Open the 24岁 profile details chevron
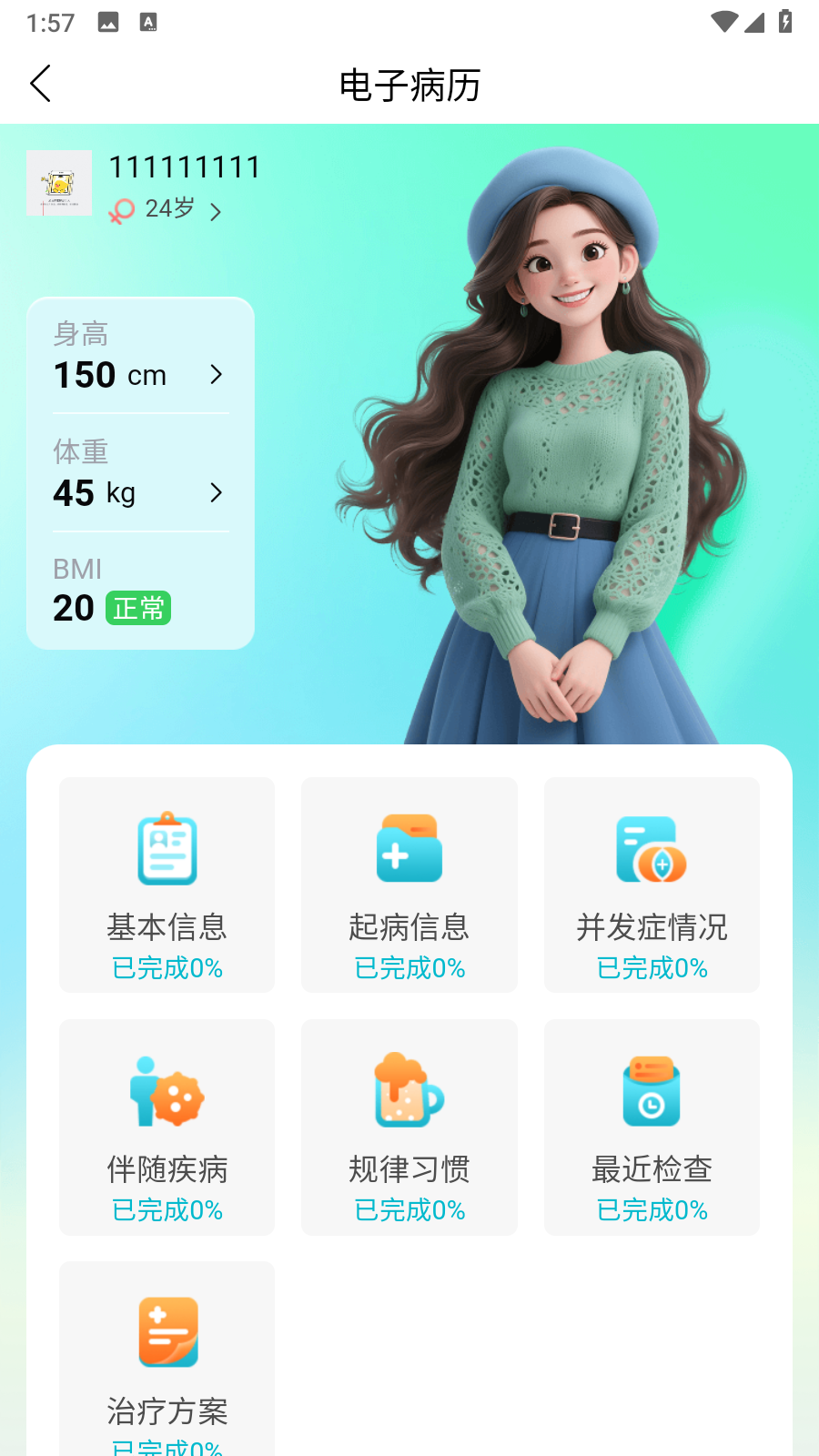Image resolution: width=819 pixels, height=1456 pixels. [216, 212]
